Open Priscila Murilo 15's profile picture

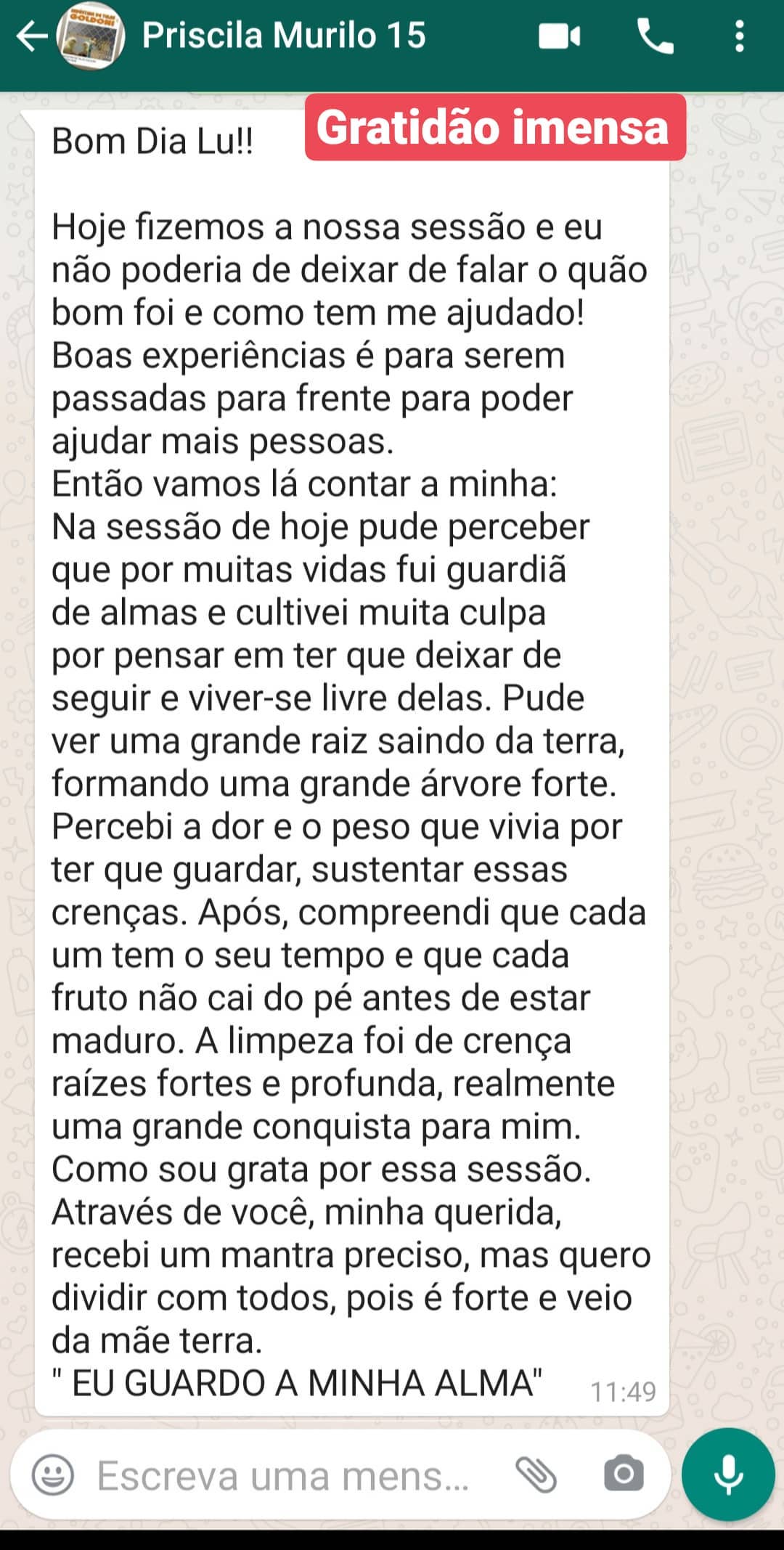[89, 35]
